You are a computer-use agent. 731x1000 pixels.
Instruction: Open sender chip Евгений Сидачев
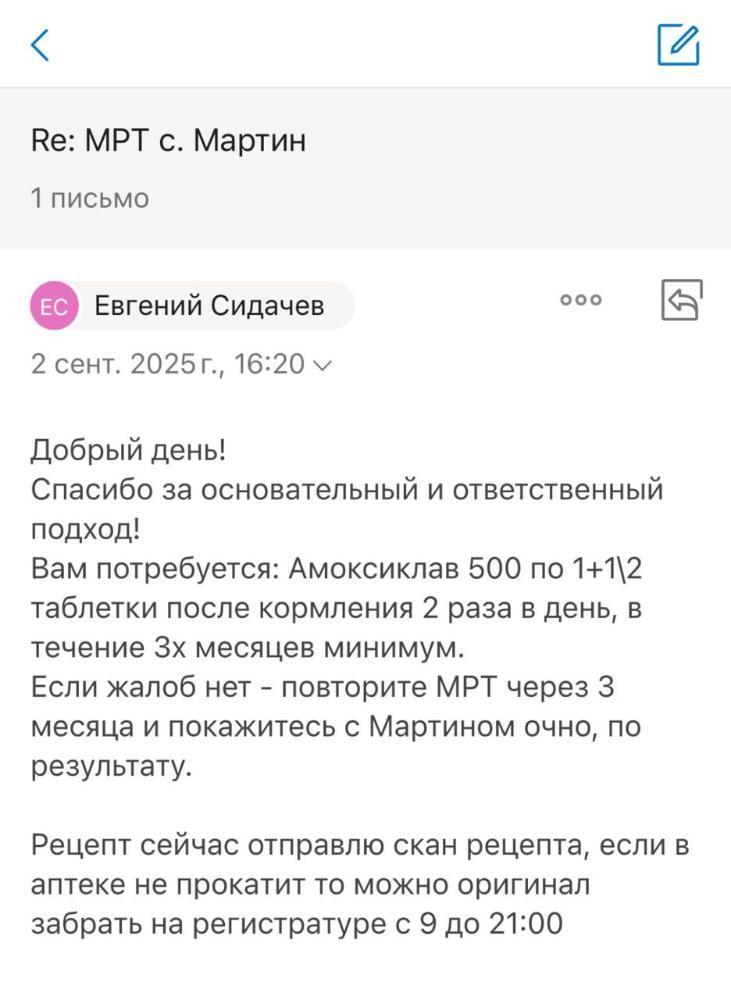(x=193, y=306)
